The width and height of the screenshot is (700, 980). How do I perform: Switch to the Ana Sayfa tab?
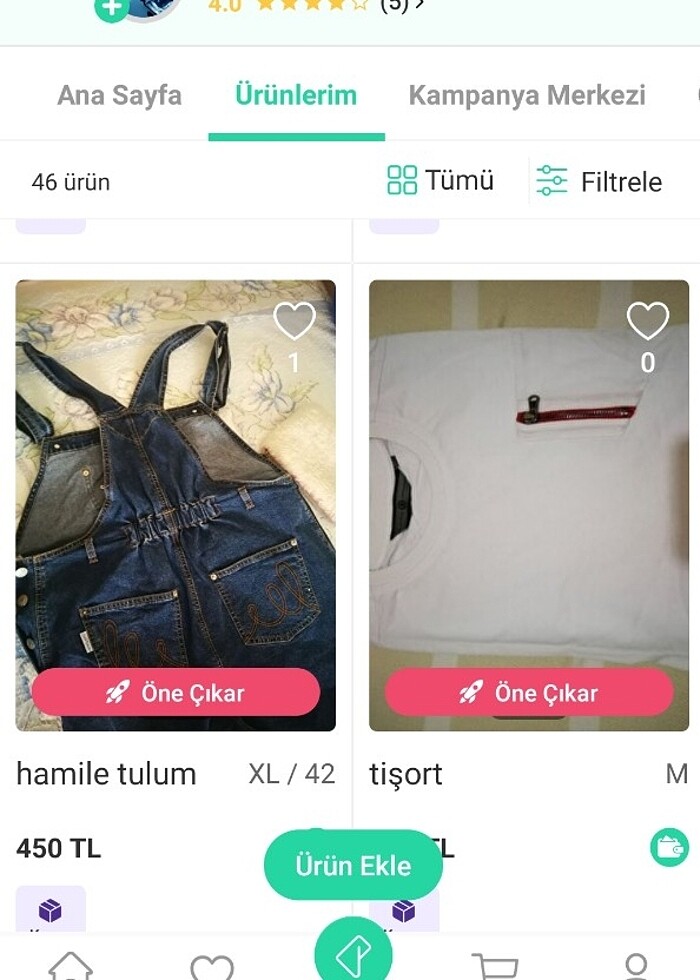tap(119, 96)
